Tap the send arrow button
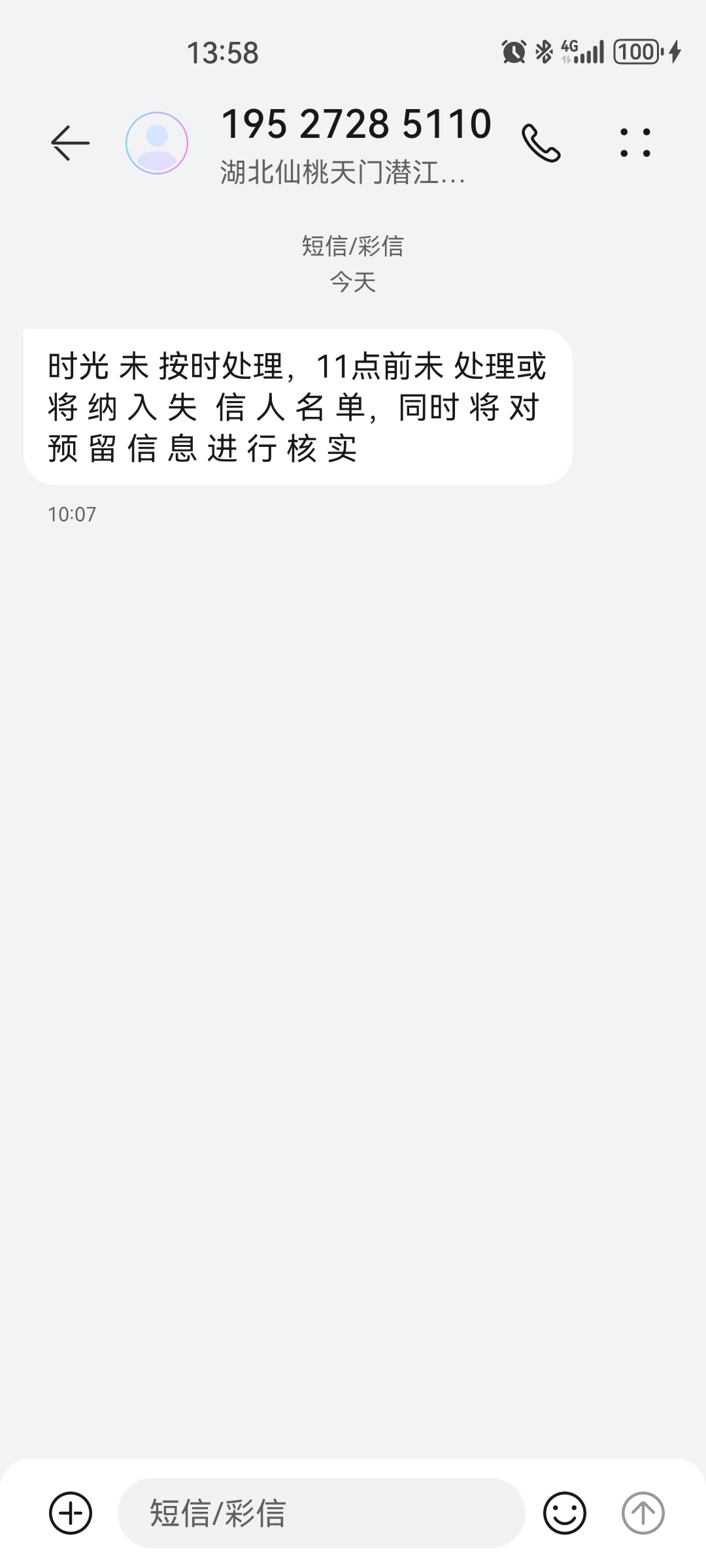Image resolution: width=706 pixels, height=1568 pixels. [643, 1512]
